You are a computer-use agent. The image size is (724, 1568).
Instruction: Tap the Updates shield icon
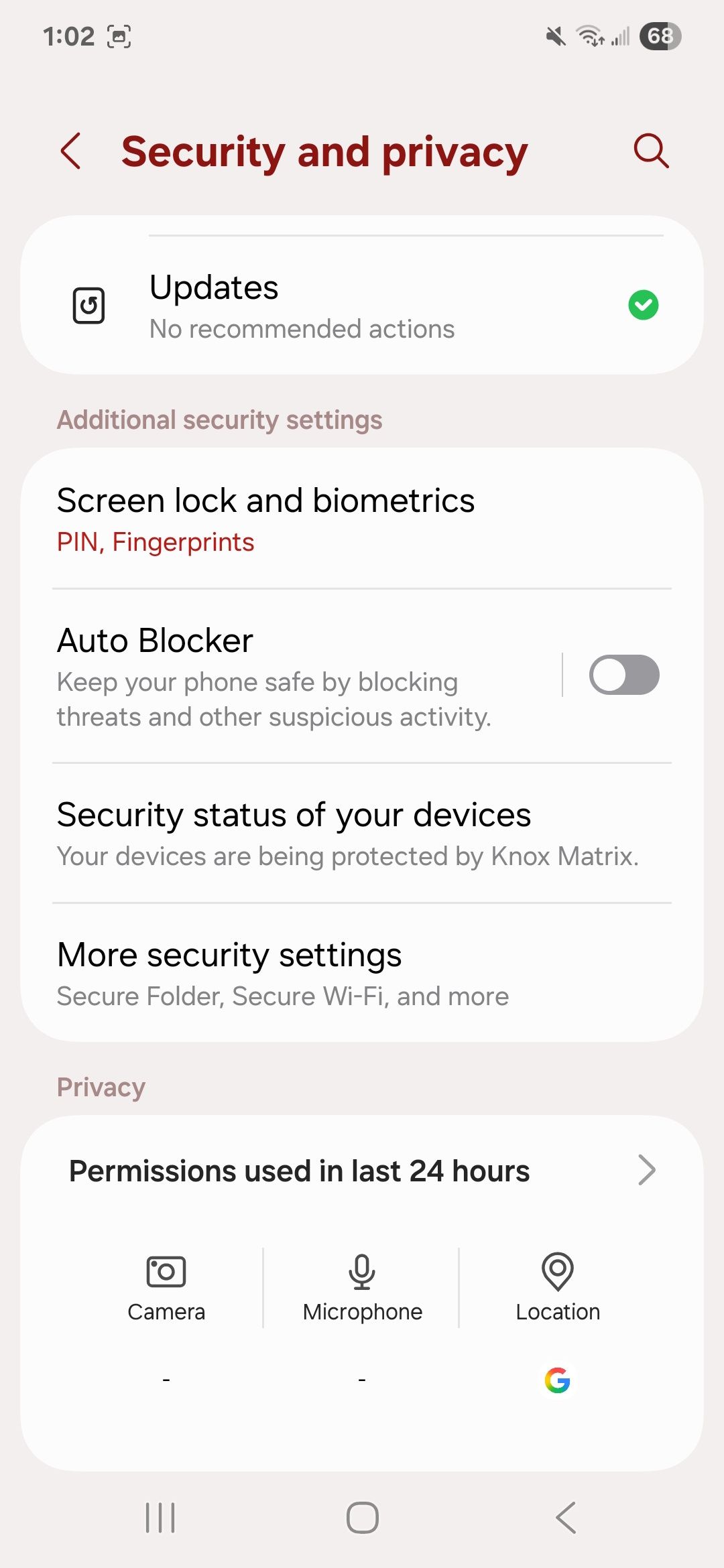[x=90, y=305]
